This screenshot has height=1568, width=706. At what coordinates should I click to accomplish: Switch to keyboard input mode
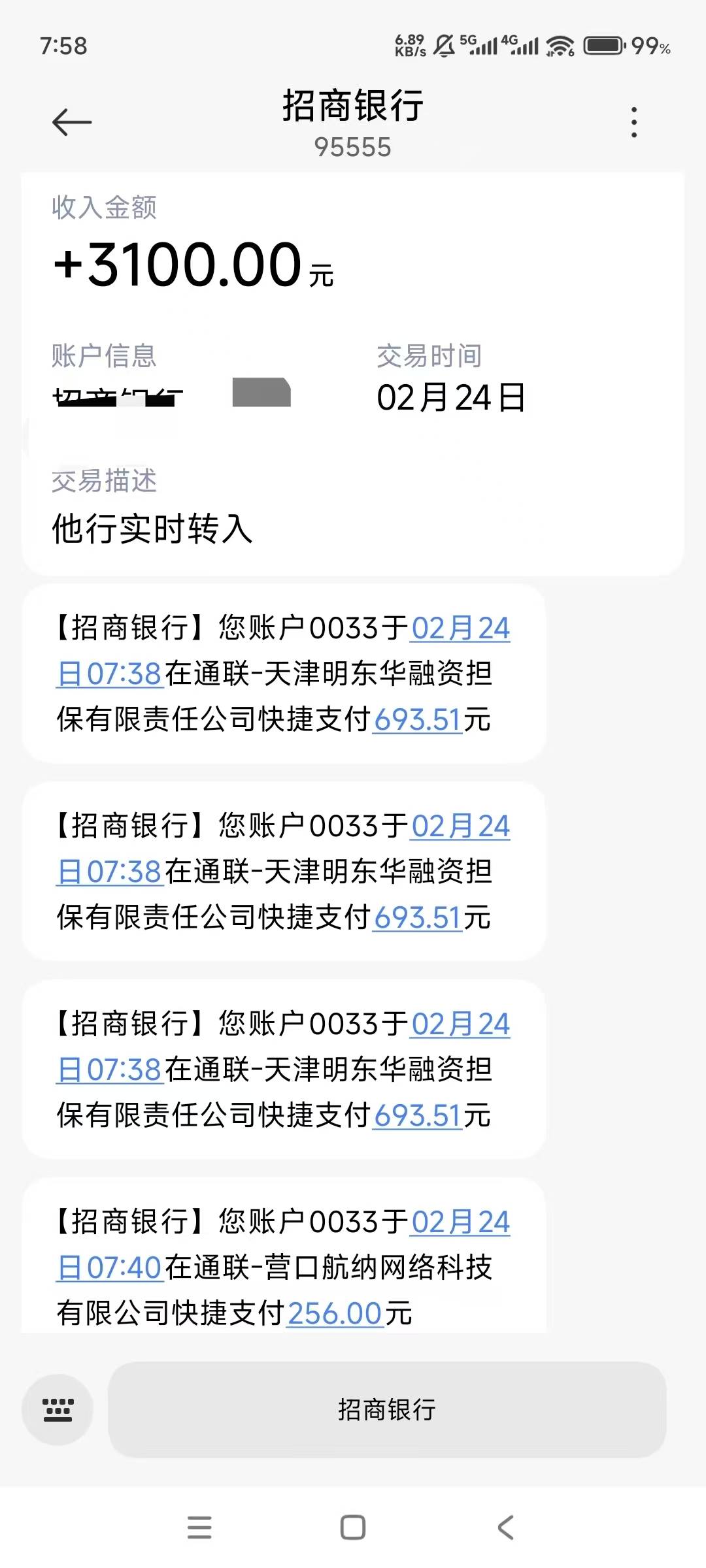pyautogui.click(x=58, y=1409)
